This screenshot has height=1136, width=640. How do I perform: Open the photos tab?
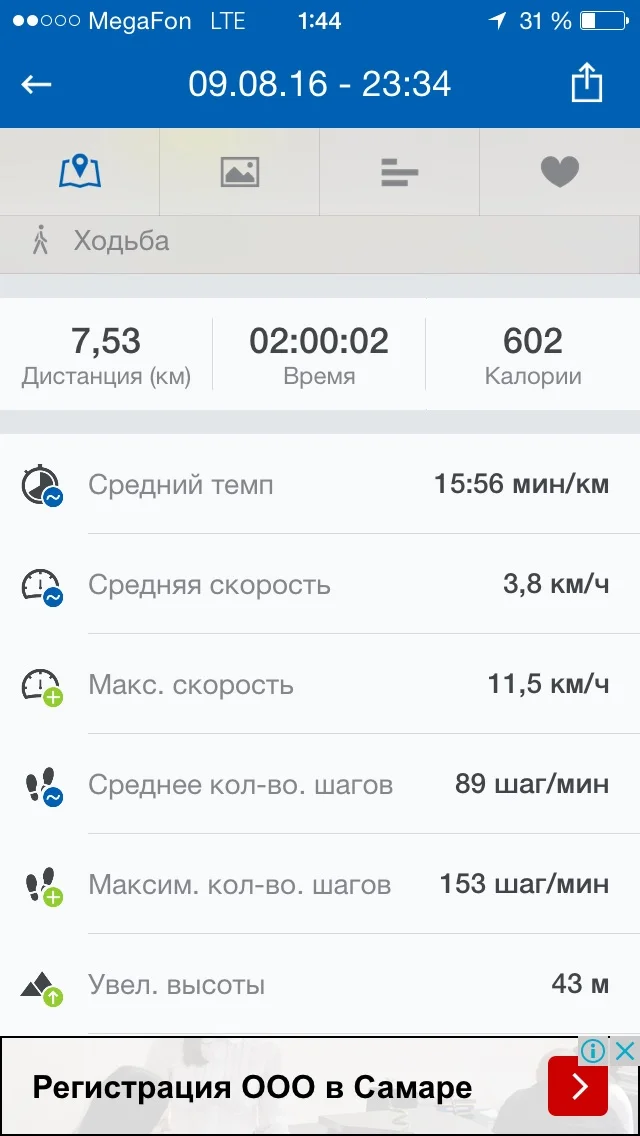(240, 172)
